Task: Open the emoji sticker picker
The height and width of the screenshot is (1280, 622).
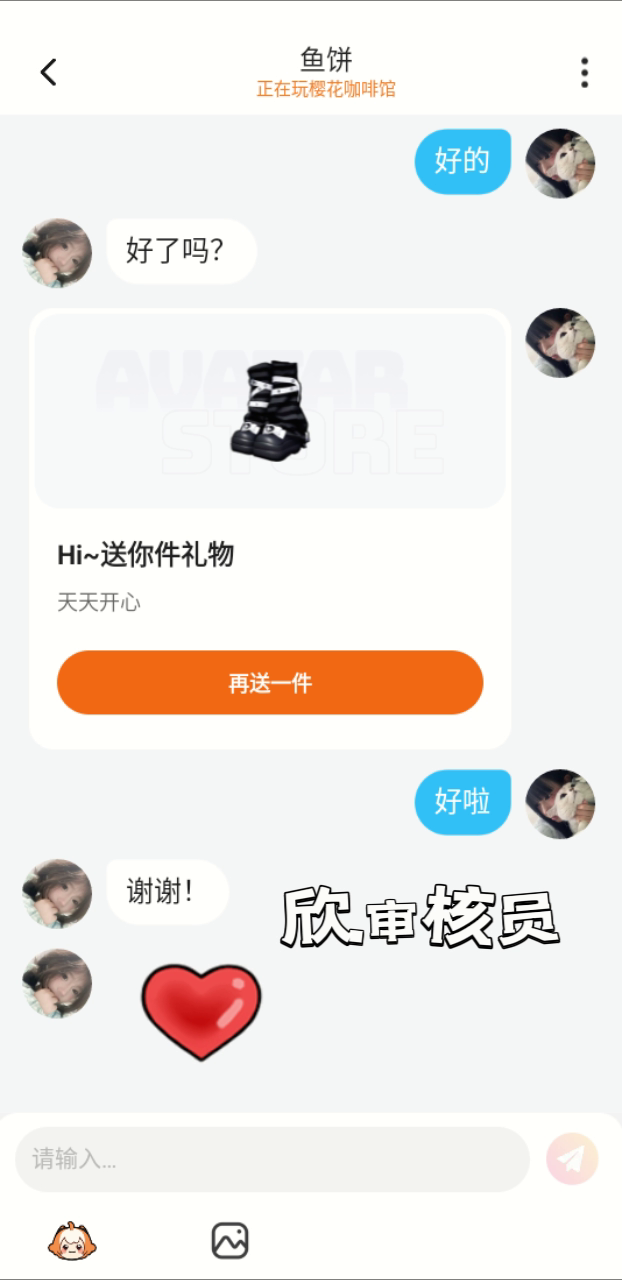Action: pyautogui.click(x=72, y=1241)
